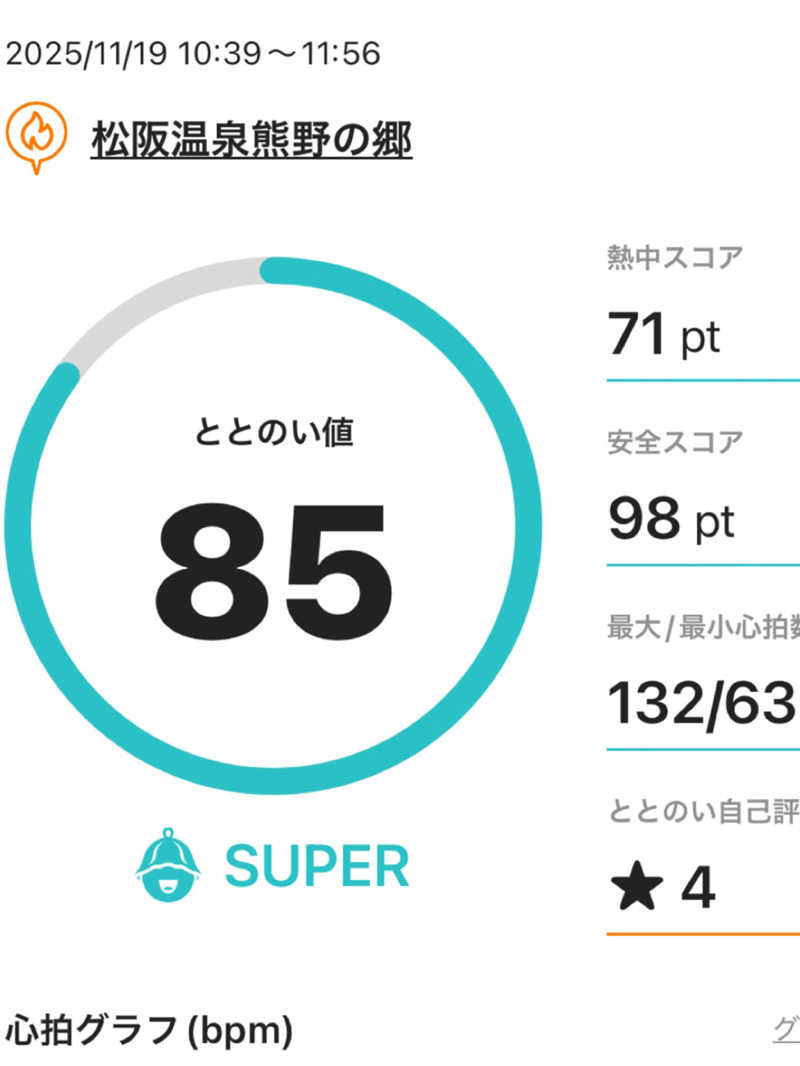The height and width of the screenshot is (1066, 800).
Task: Open the 松阪温泉熊野の郷 facility link
Action: 251,139
